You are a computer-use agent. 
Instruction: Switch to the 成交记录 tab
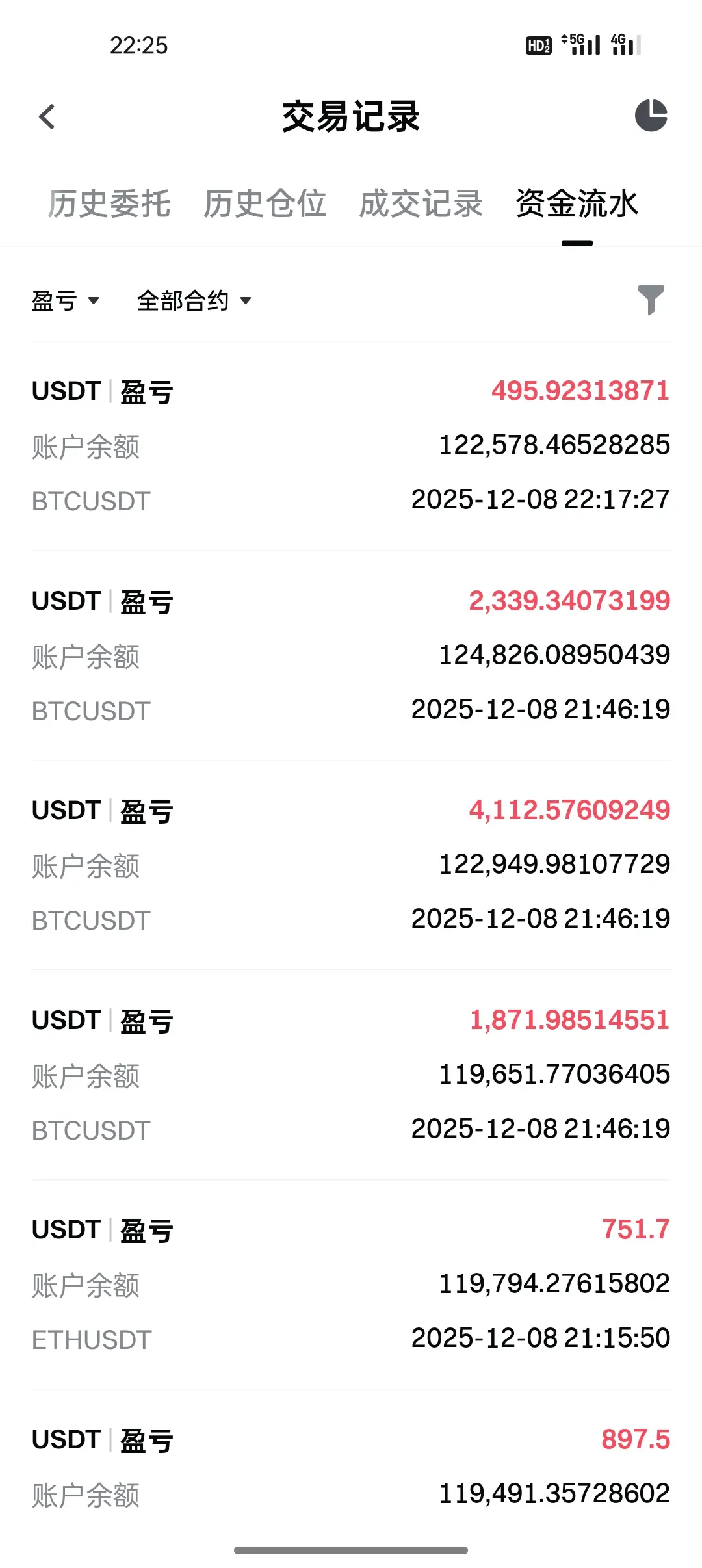[421, 203]
